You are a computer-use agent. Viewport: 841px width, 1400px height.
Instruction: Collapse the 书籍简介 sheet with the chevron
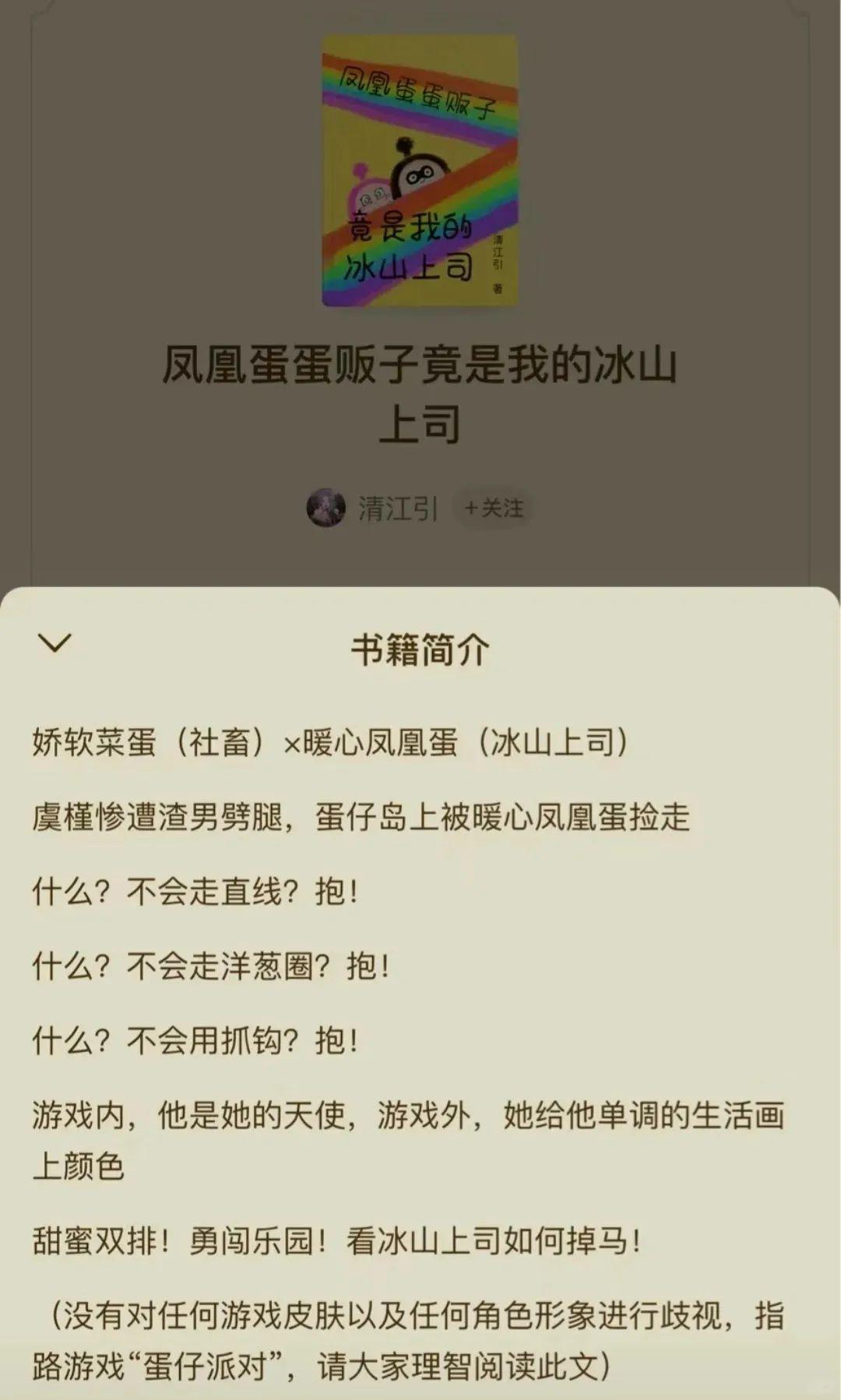55,643
